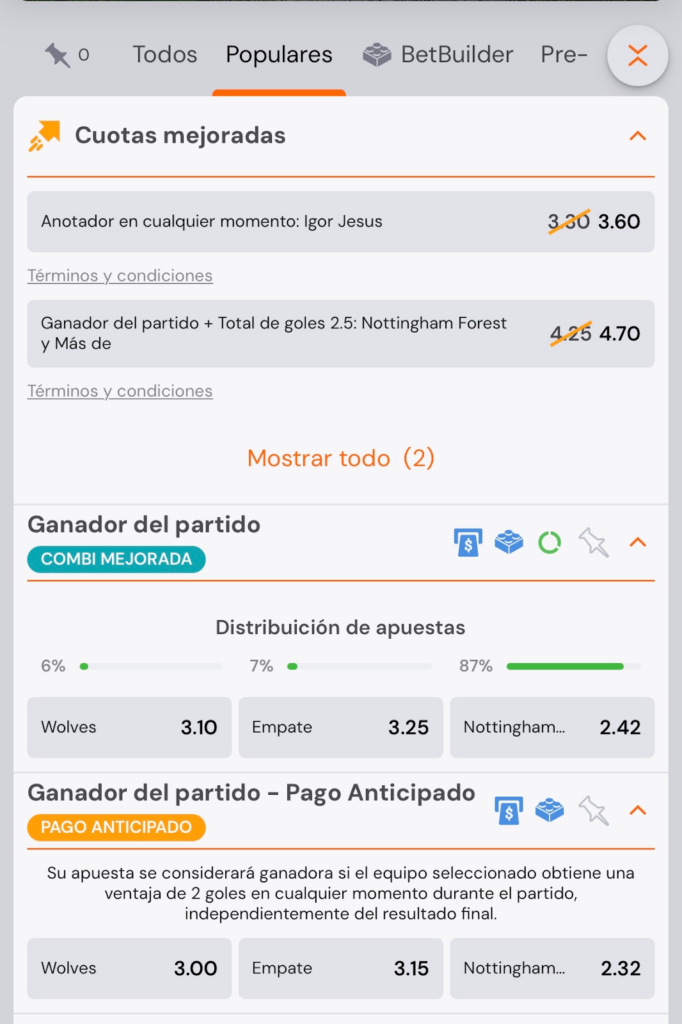Bet on Wolves to win at 3.10
682x1024 pixels.
(129, 727)
